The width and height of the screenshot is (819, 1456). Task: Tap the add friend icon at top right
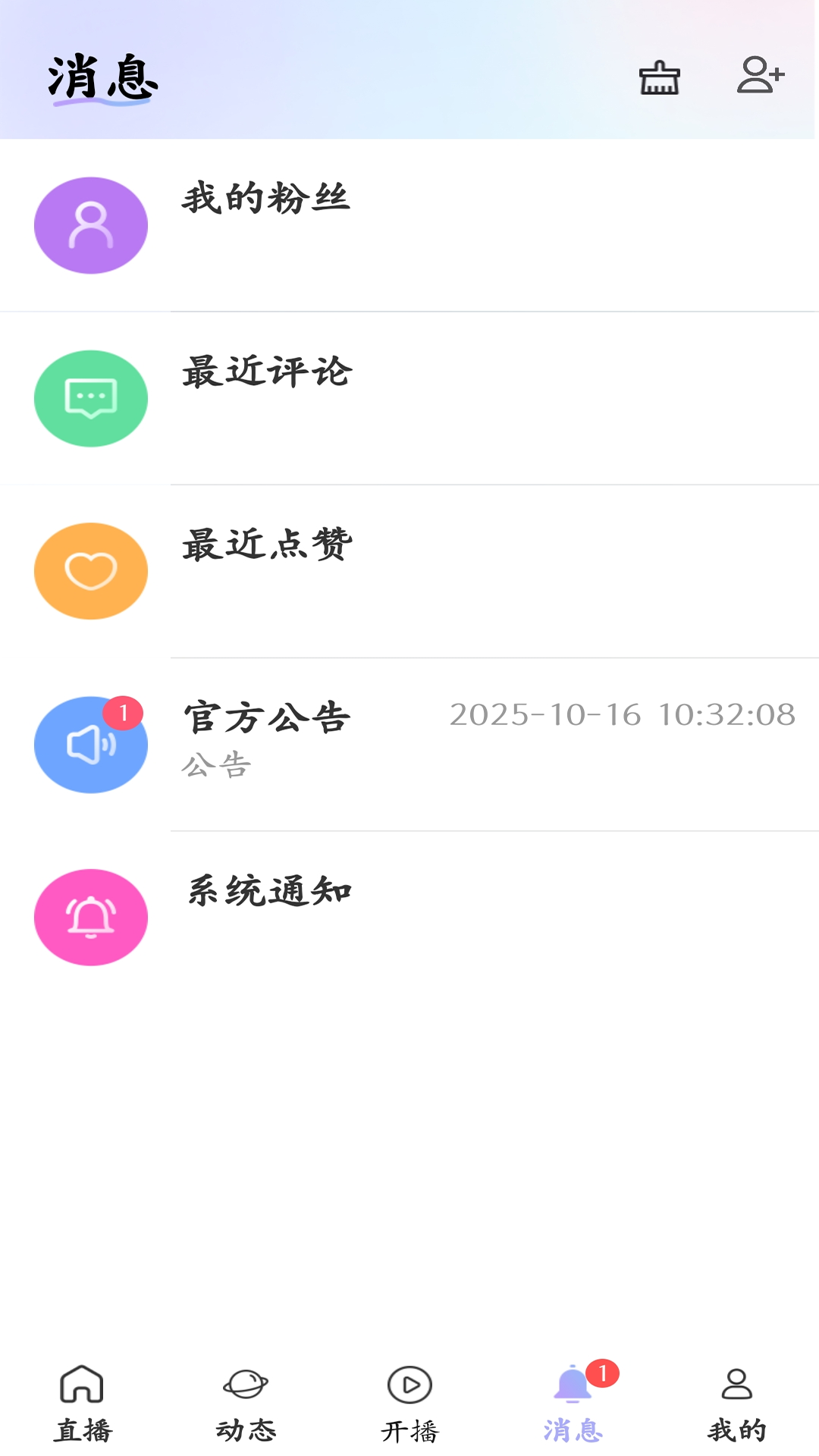point(761,75)
